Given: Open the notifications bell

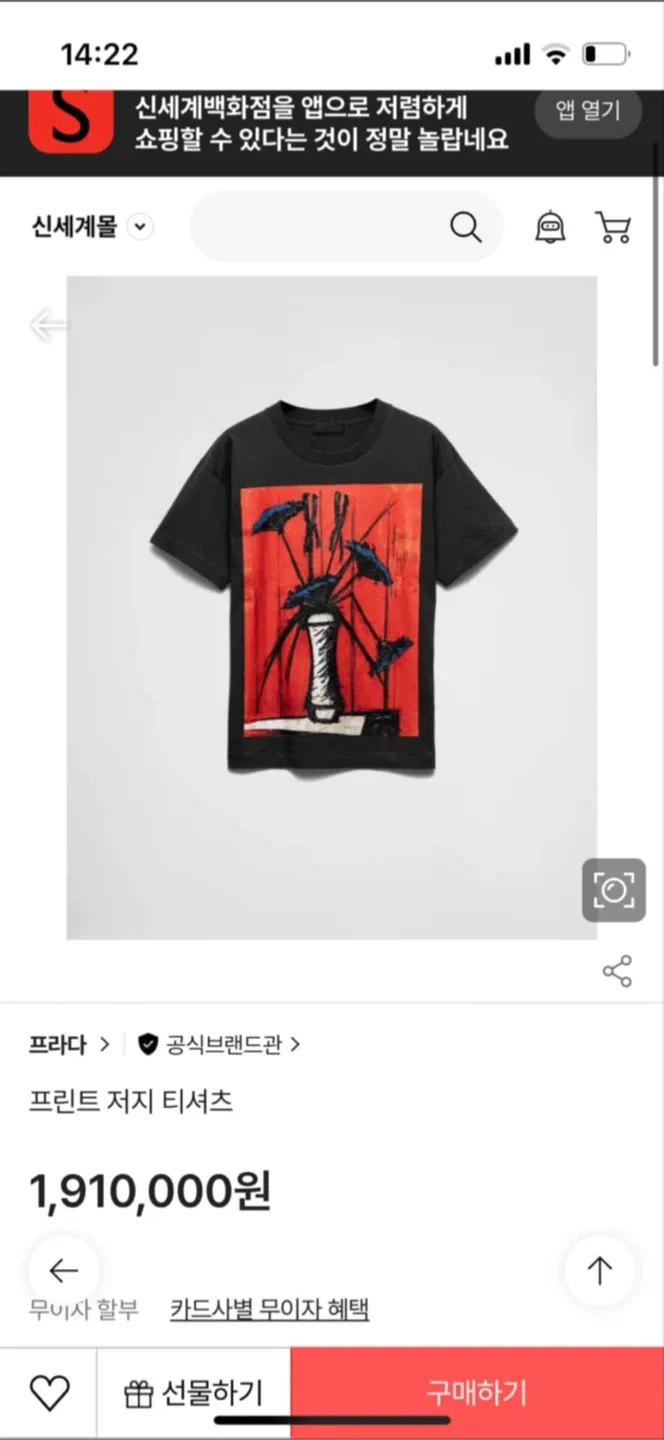Looking at the screenshot, I should 549,227.
